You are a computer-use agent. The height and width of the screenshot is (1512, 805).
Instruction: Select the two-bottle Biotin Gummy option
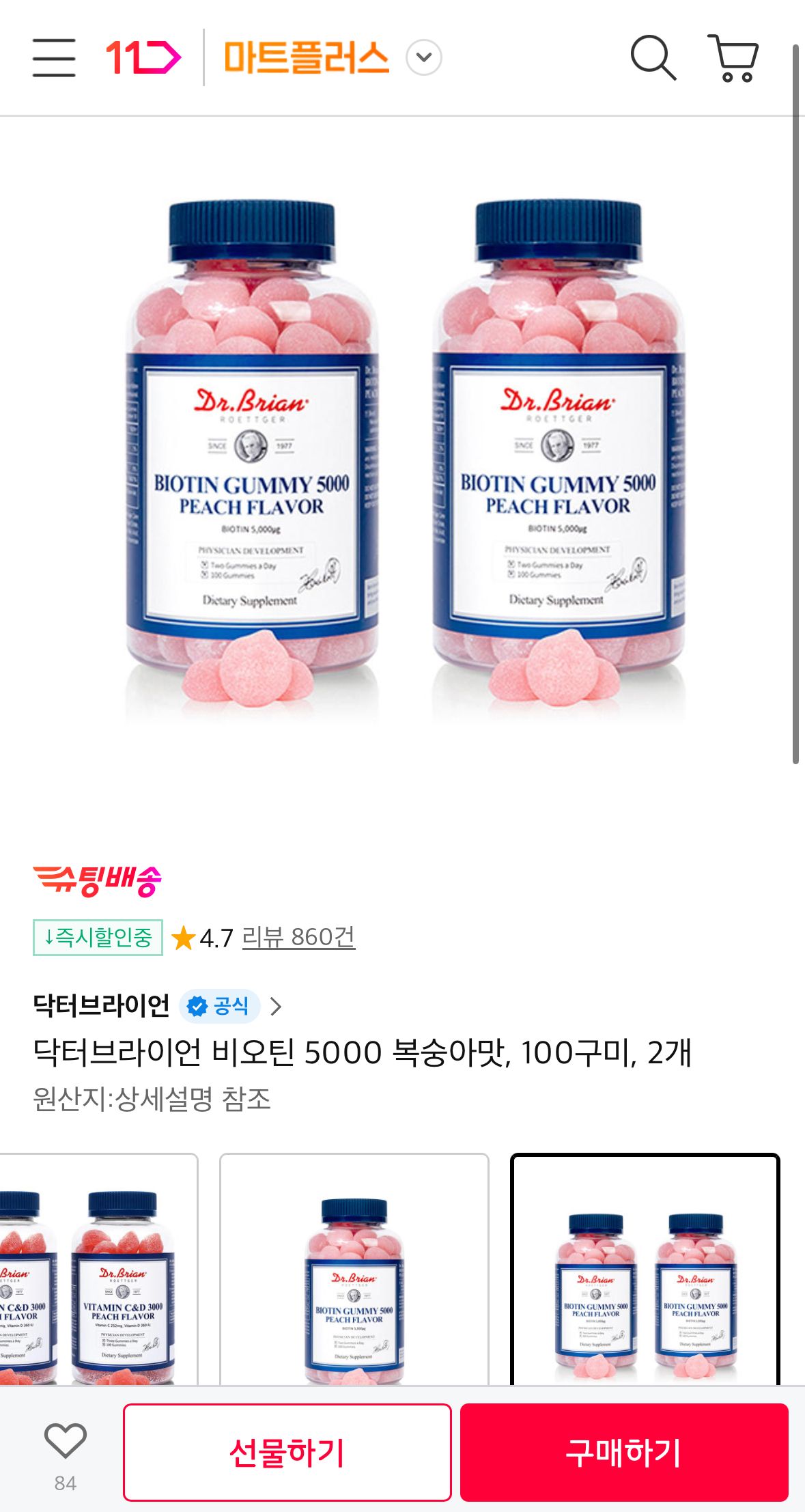click(x=645, y=1270)
